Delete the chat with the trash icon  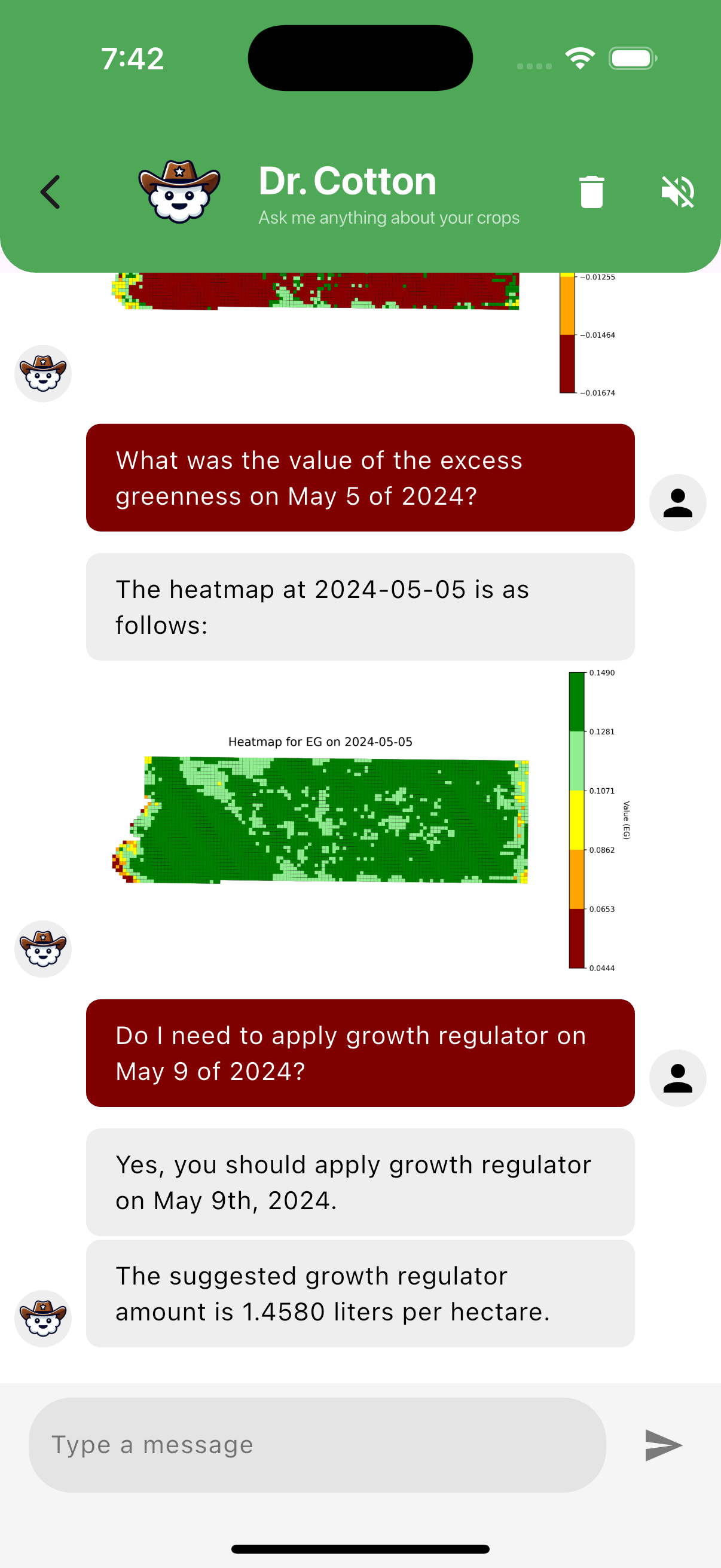[591, 193]
